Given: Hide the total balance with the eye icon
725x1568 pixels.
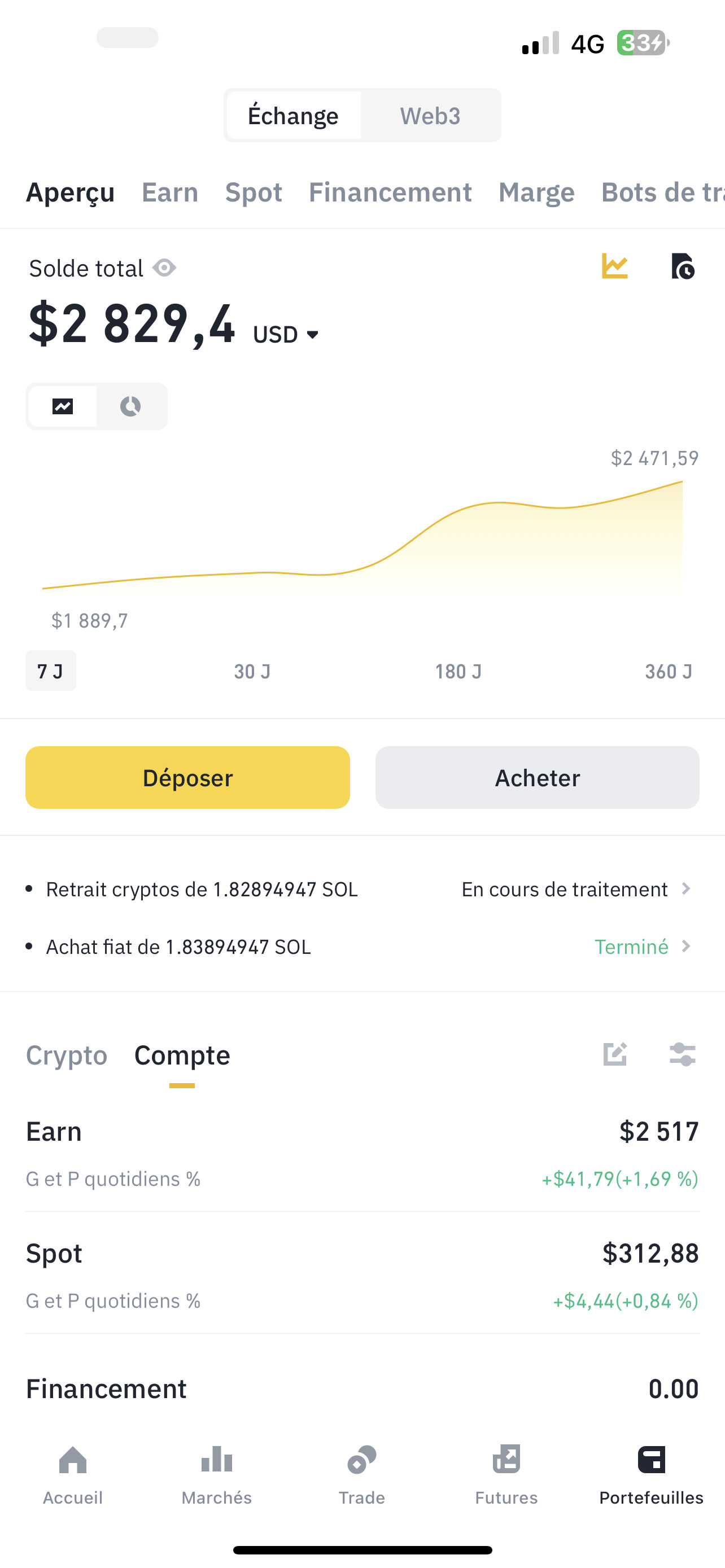Looking at the screenshot, I should pos(164,268).
